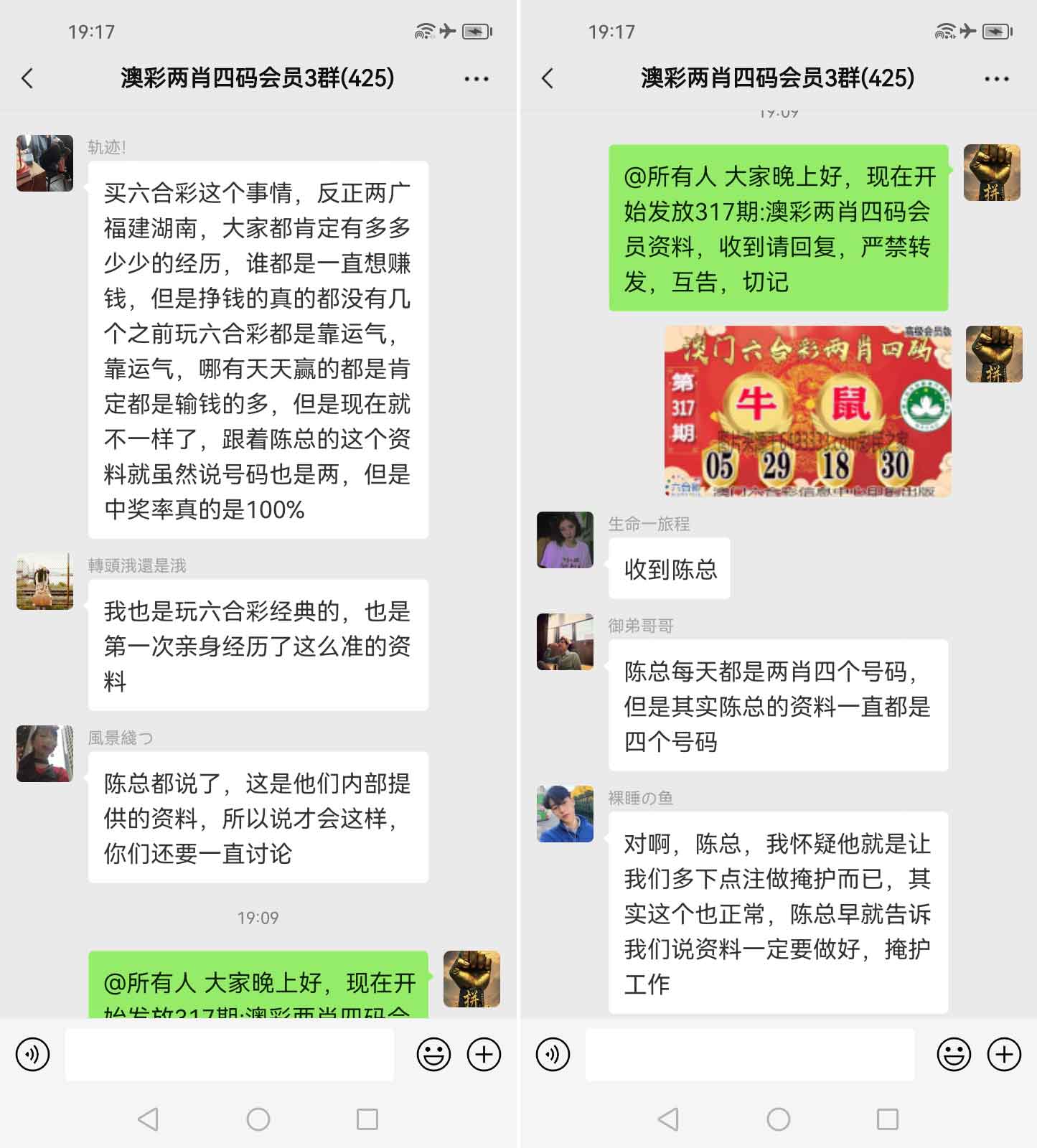Open 風景綫つ's profile picture
Image resolution: width=1037 pixels, height=1148 pixels.
tap(44, 753)
